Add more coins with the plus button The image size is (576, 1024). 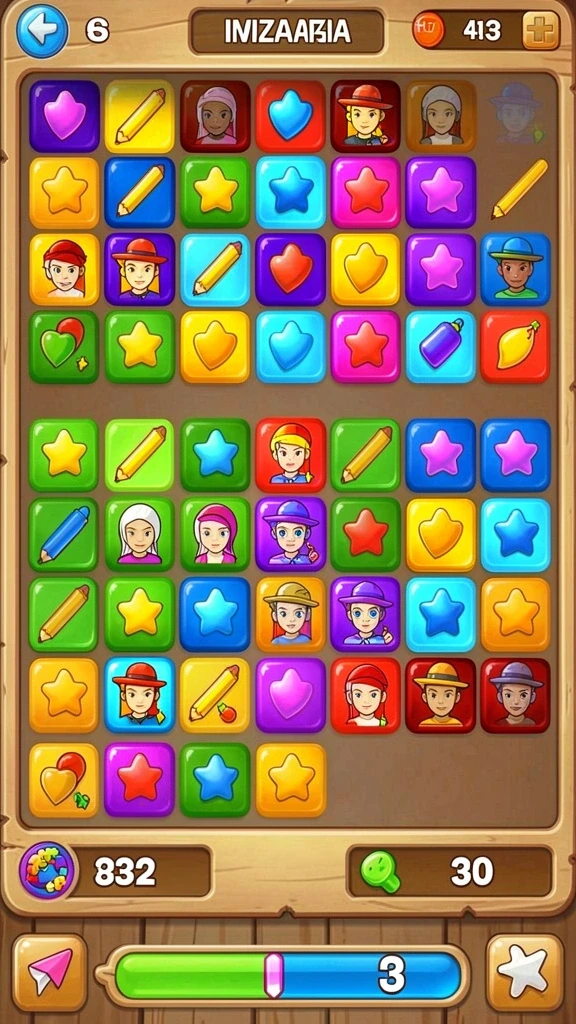tap(541, 31)
